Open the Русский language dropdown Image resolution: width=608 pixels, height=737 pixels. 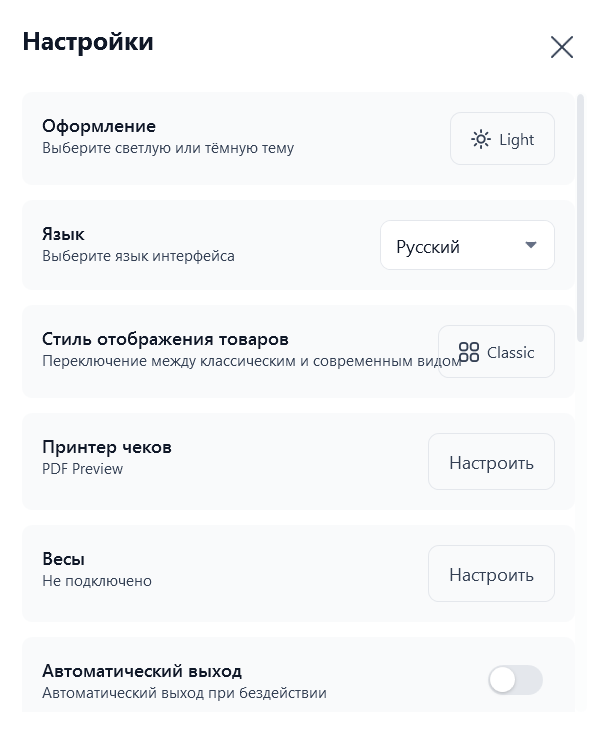(x=467, y=246)
